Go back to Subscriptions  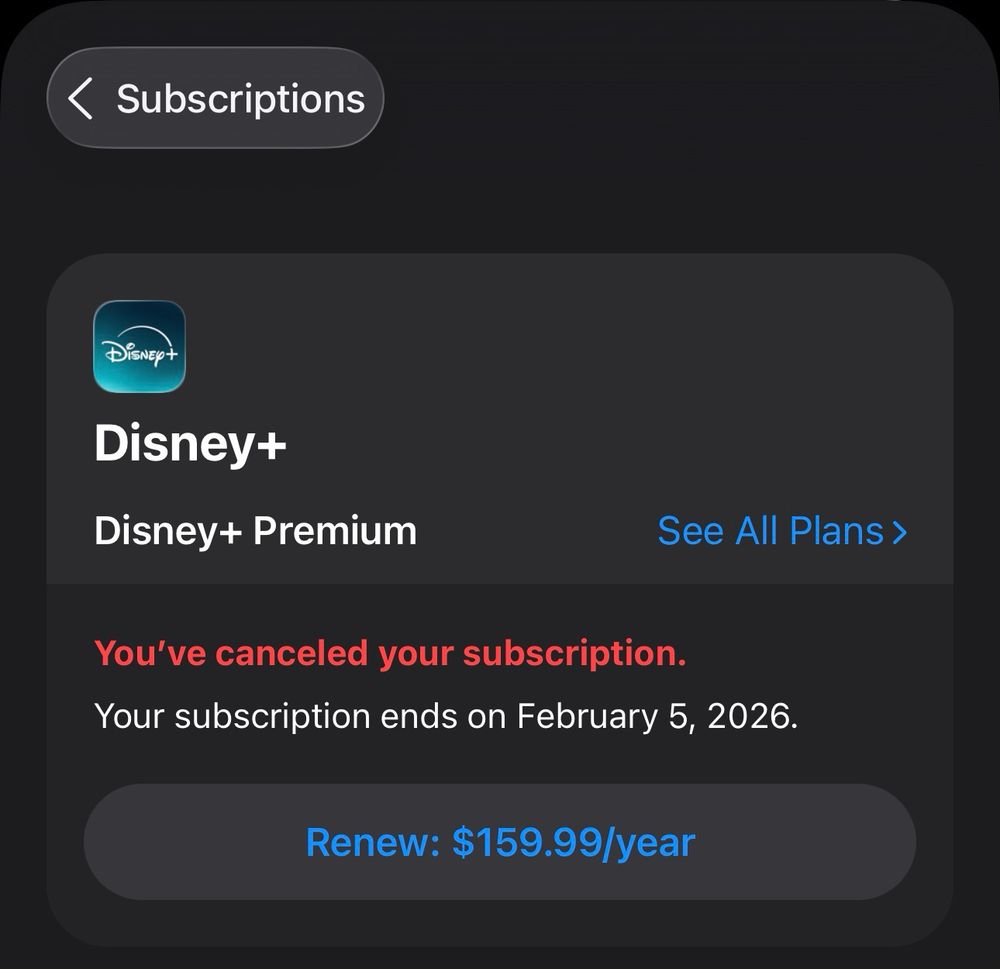tap(216, 98)
